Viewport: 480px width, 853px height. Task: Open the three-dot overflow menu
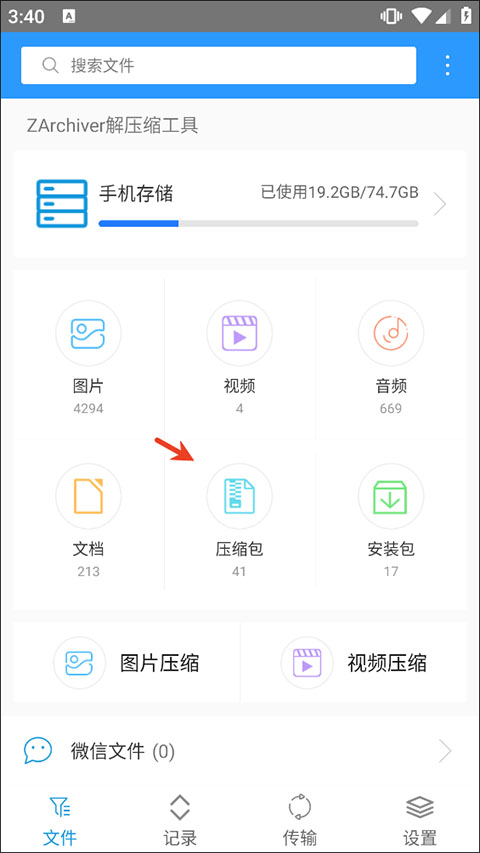(x=447, y=65)
